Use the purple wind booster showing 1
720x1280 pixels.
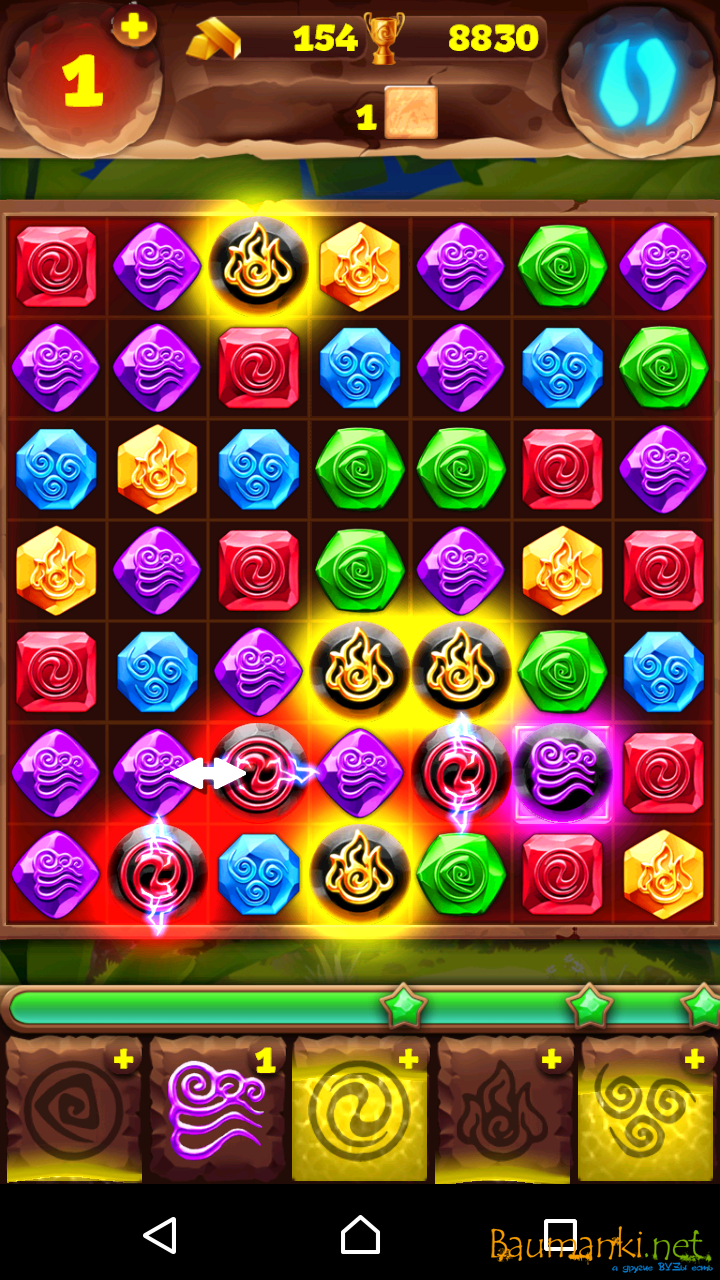pyautogui.click(x=217, y=1110)
